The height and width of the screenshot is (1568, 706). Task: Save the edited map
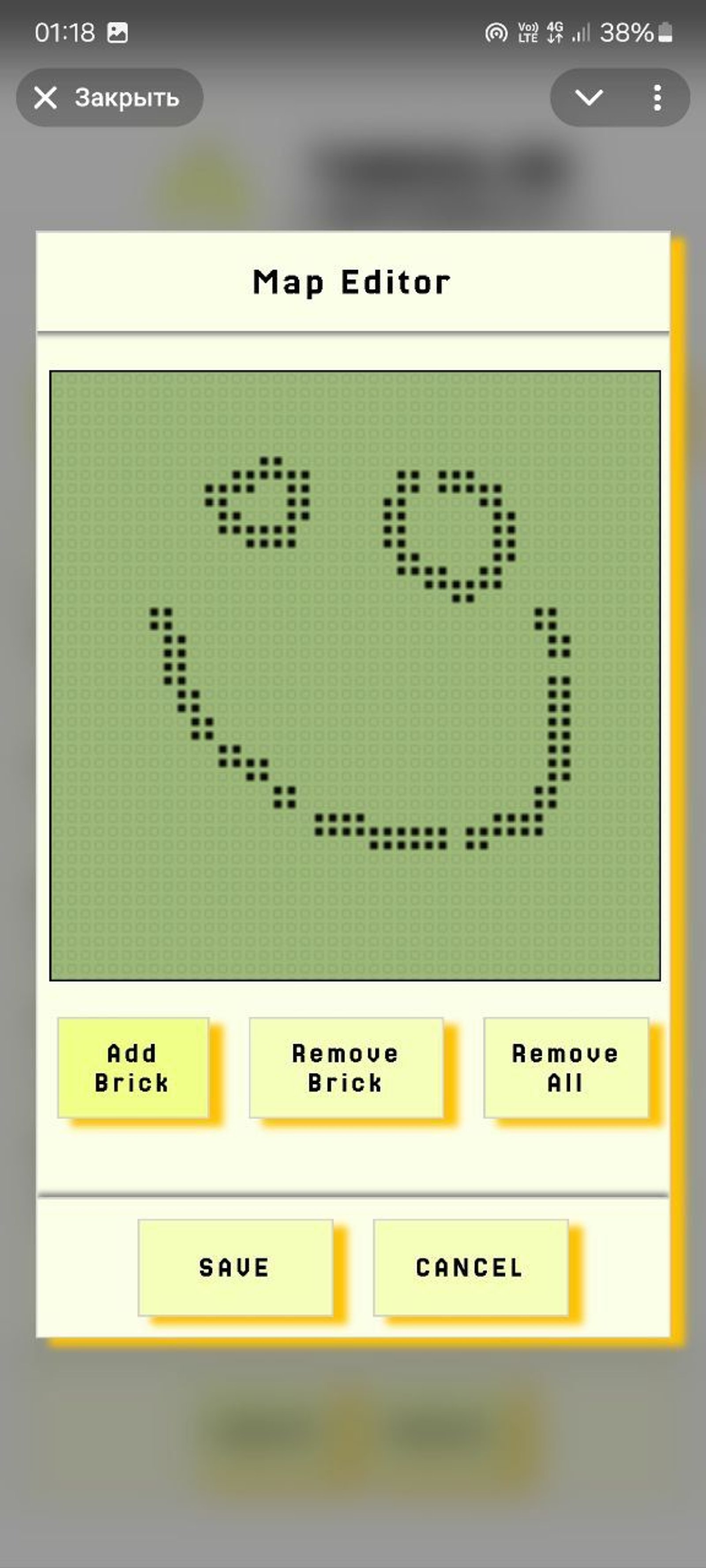(x=235, y=1267)
